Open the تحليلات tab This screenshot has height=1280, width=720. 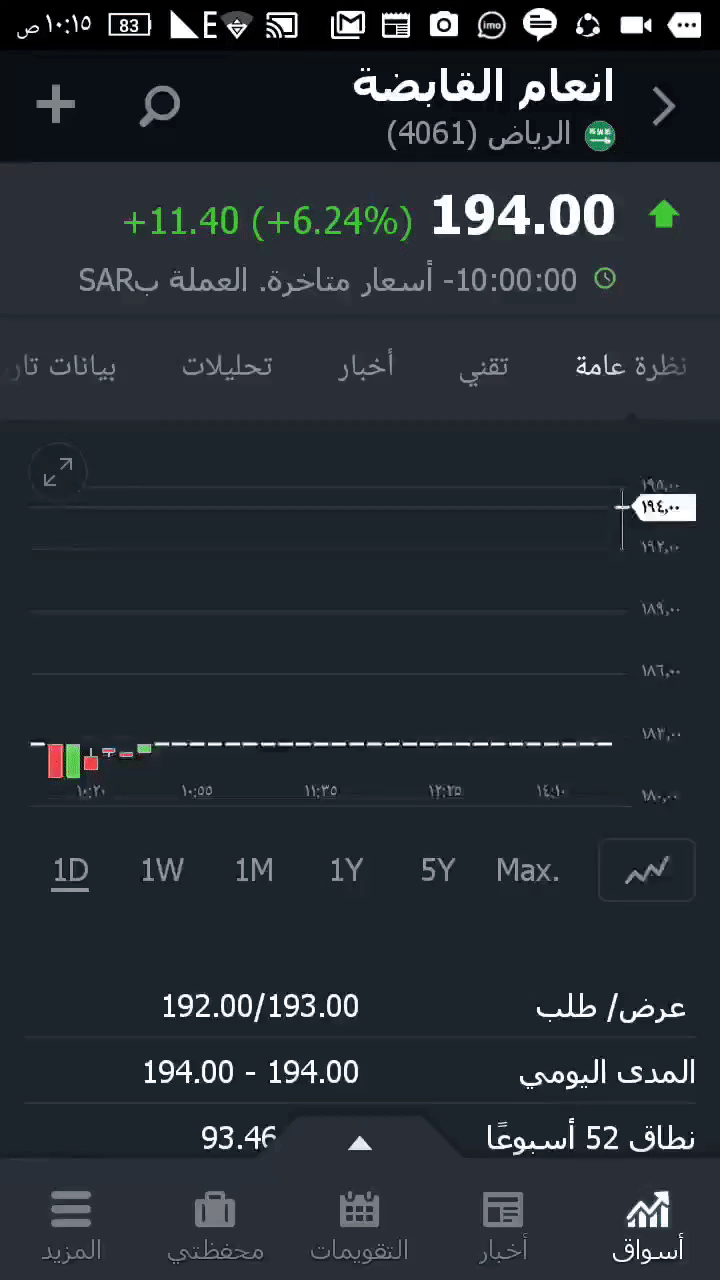click(x=227, y=366)
